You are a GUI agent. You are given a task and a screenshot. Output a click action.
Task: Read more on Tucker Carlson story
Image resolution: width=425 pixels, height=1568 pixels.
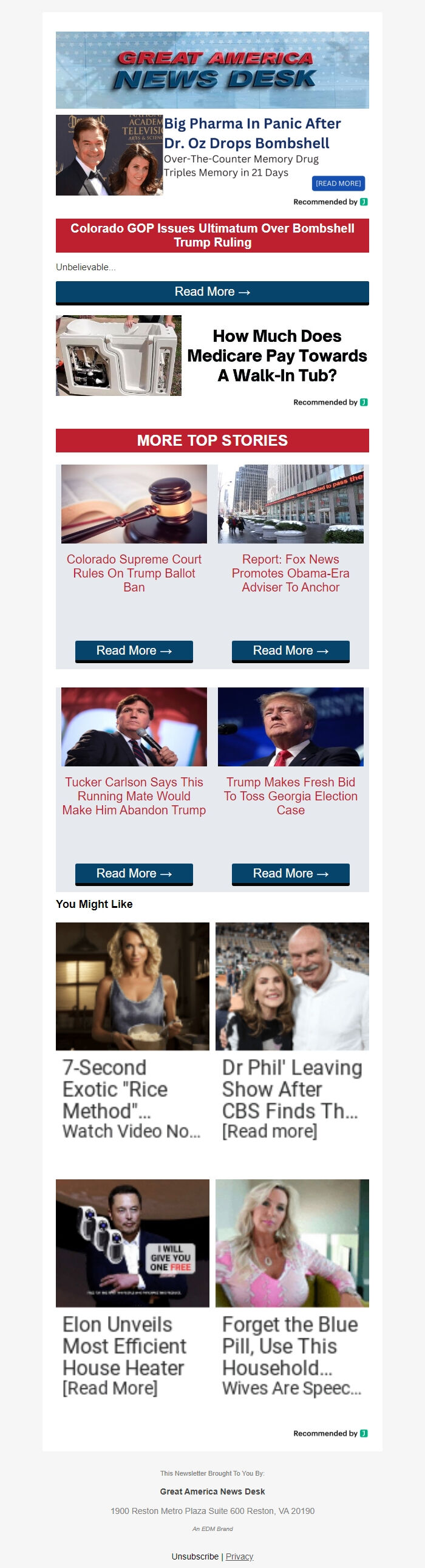click(134, 873)
